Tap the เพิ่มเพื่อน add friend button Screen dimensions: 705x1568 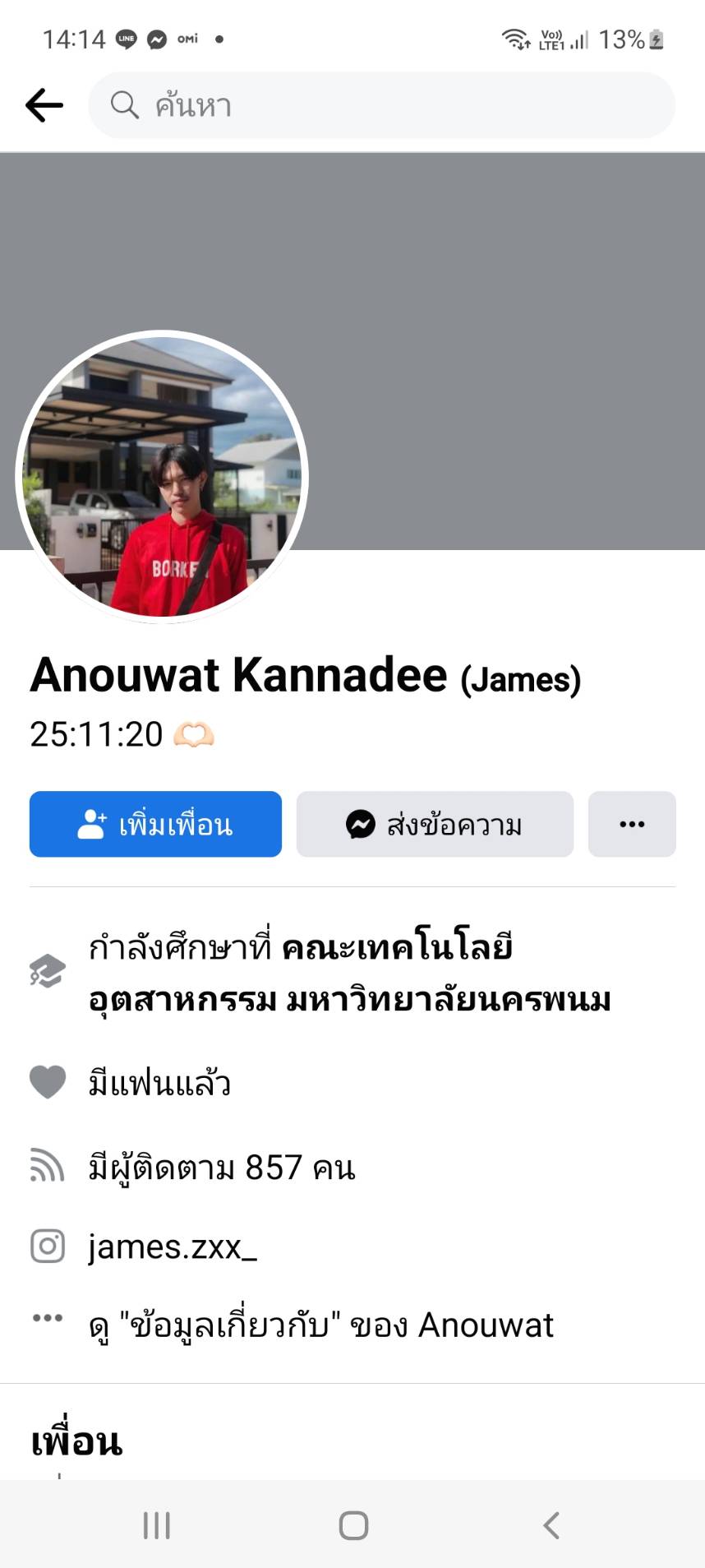(x=155, y=824)
